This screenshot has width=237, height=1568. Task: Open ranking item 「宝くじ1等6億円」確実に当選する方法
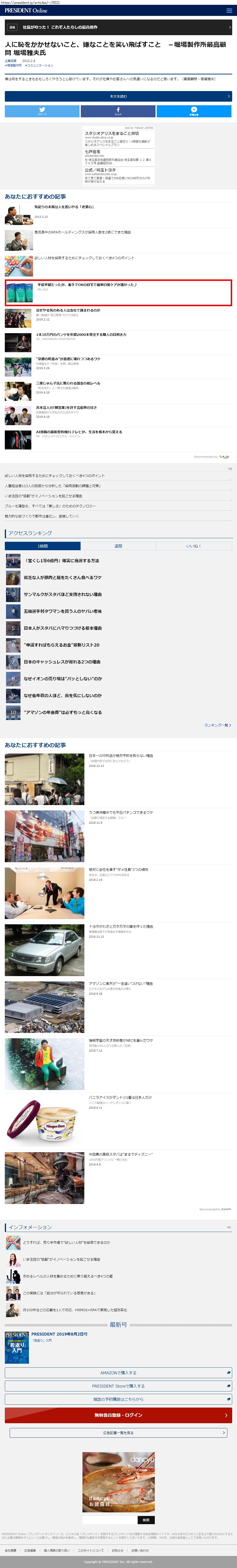pyautogui.click(x=61, y=561)
